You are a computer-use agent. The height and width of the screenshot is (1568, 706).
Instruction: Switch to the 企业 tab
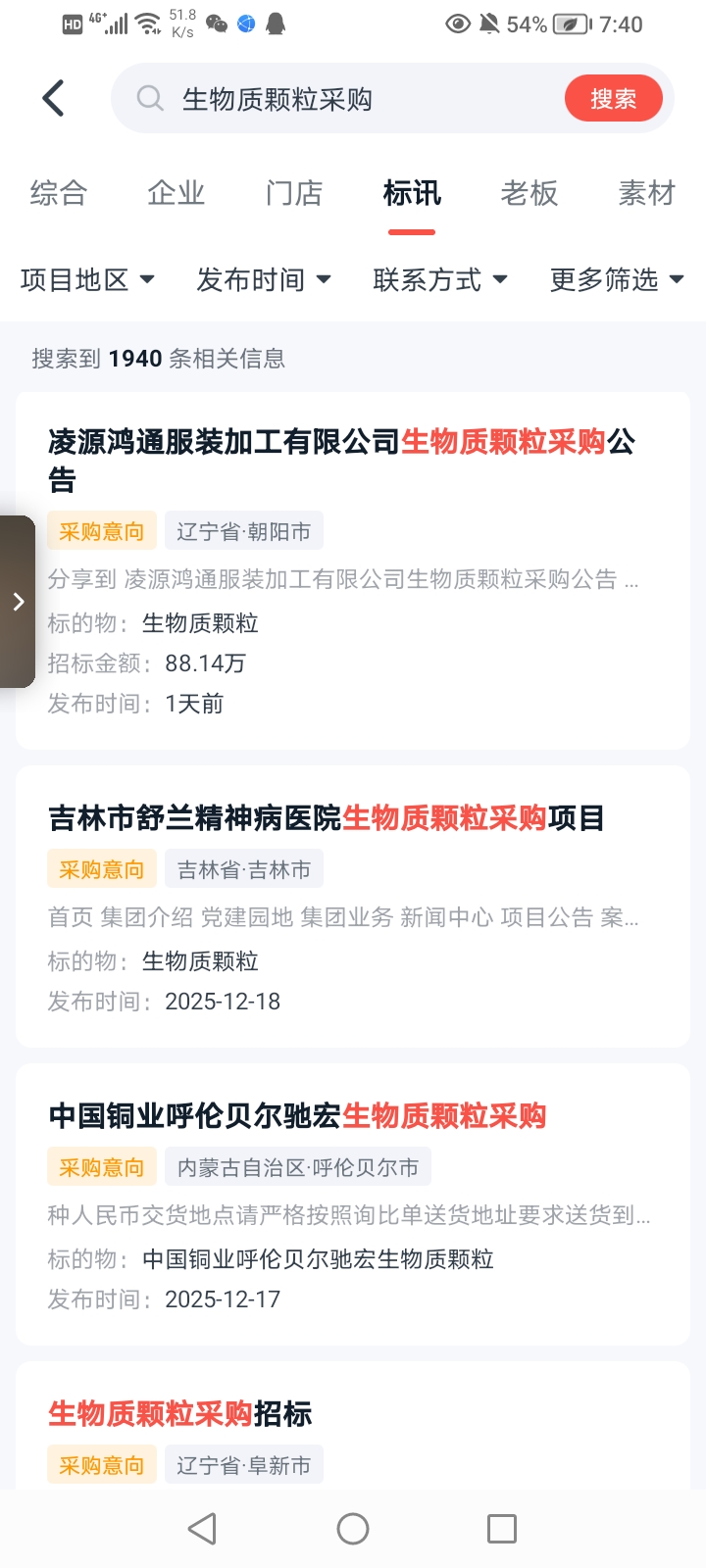pos(176,193)
